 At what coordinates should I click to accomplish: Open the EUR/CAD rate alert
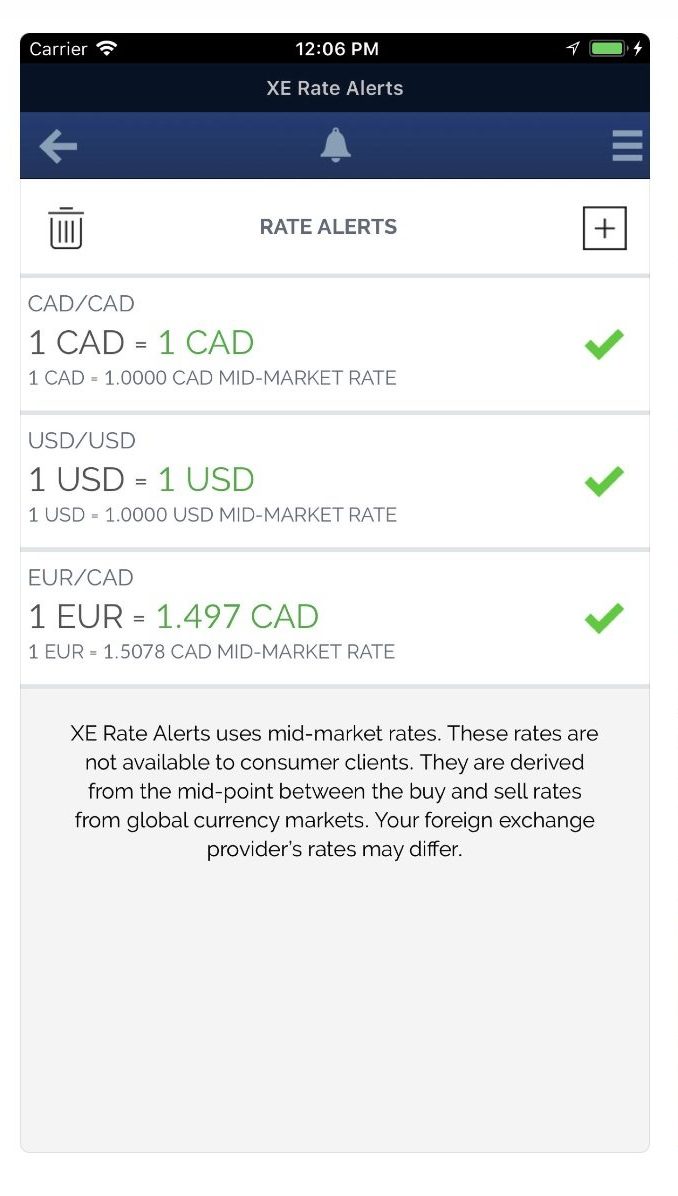(335, 619)
